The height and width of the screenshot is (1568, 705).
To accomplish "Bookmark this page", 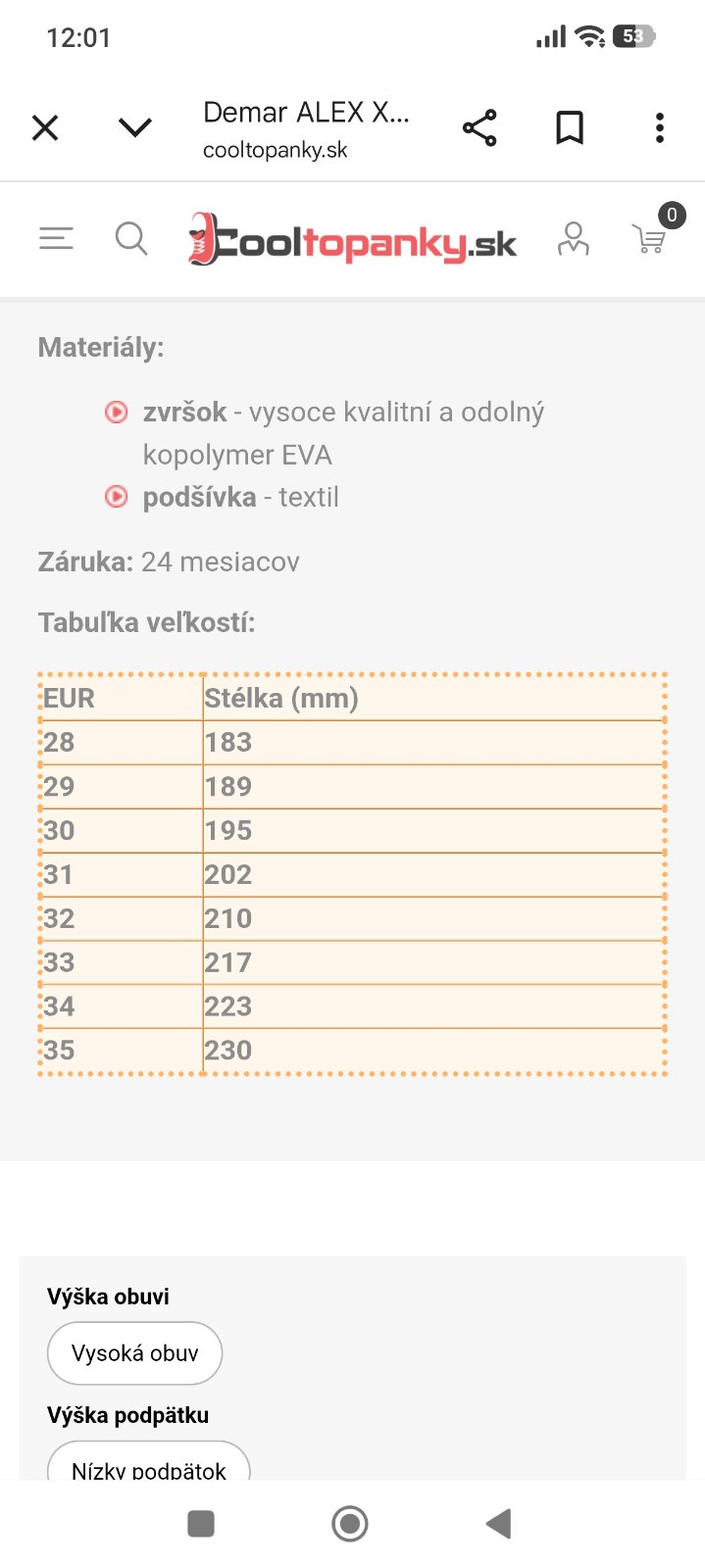I will (x=570, y=128).
